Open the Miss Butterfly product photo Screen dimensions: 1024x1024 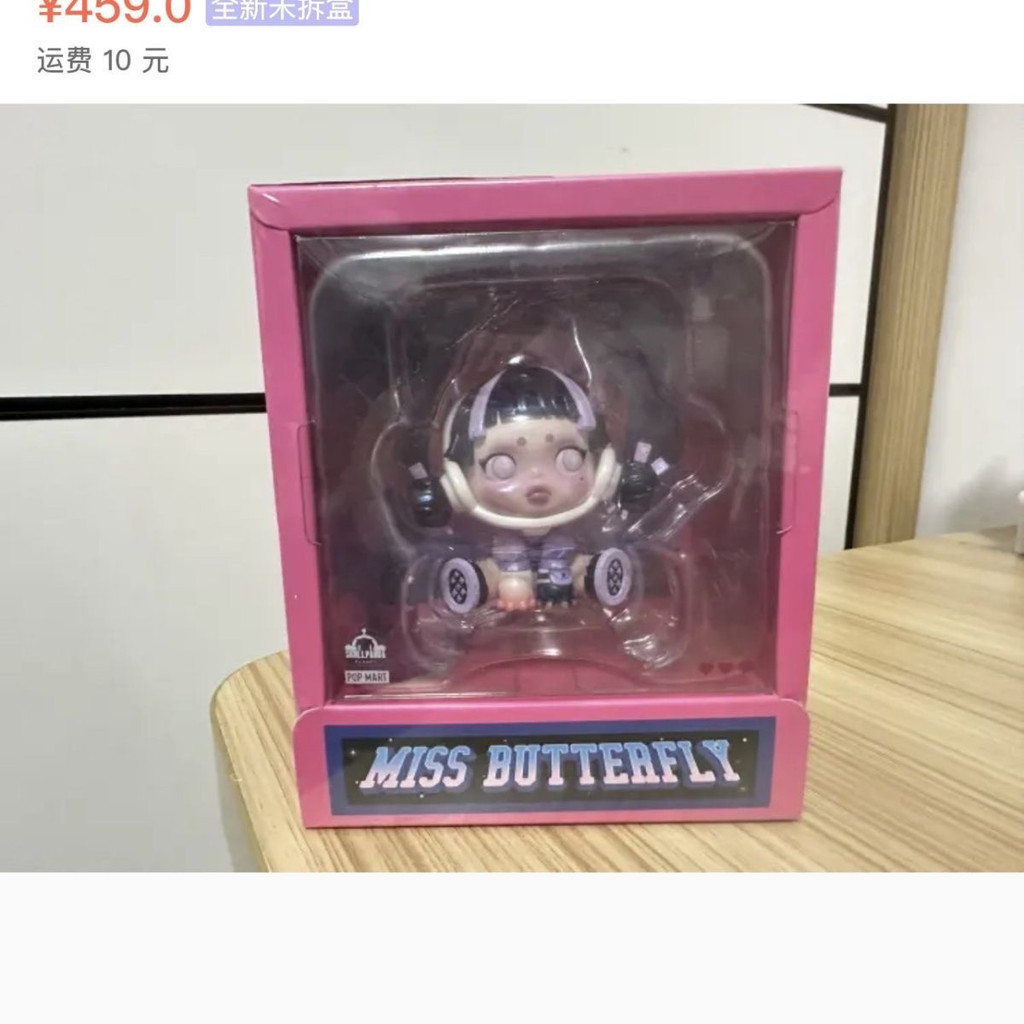coord(512,488)
